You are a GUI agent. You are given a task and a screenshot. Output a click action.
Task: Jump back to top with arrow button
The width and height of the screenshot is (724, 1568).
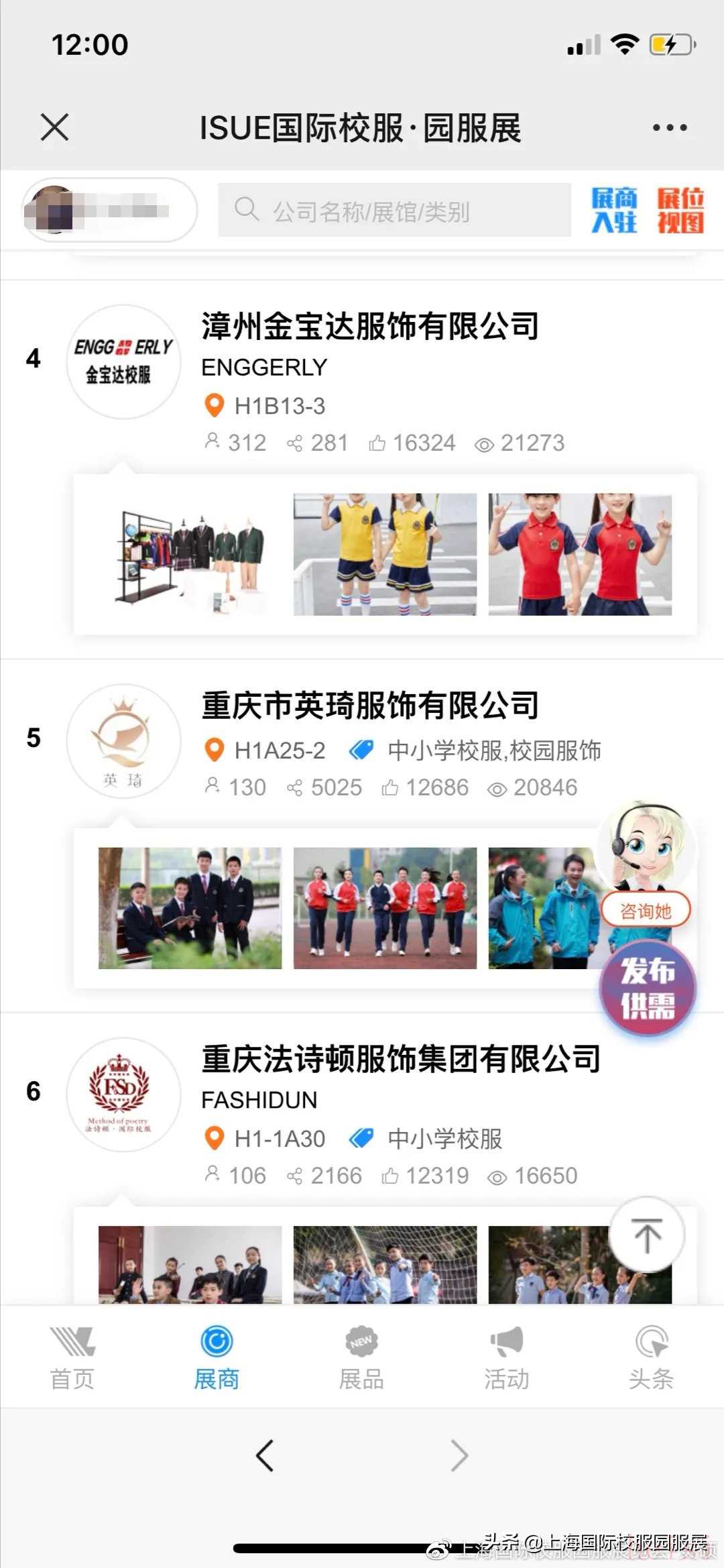[647, 1235]
